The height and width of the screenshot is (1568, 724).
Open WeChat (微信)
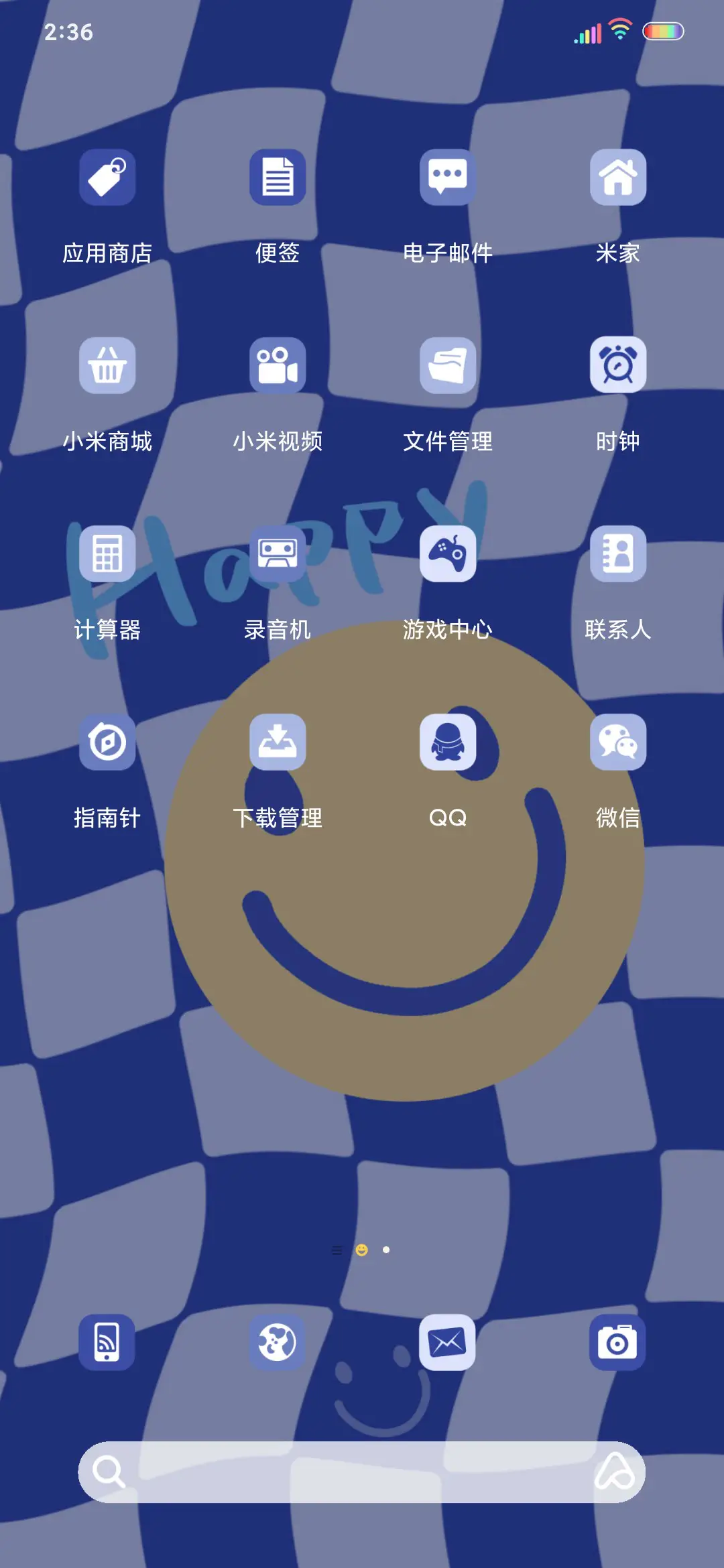coord(617,742)
